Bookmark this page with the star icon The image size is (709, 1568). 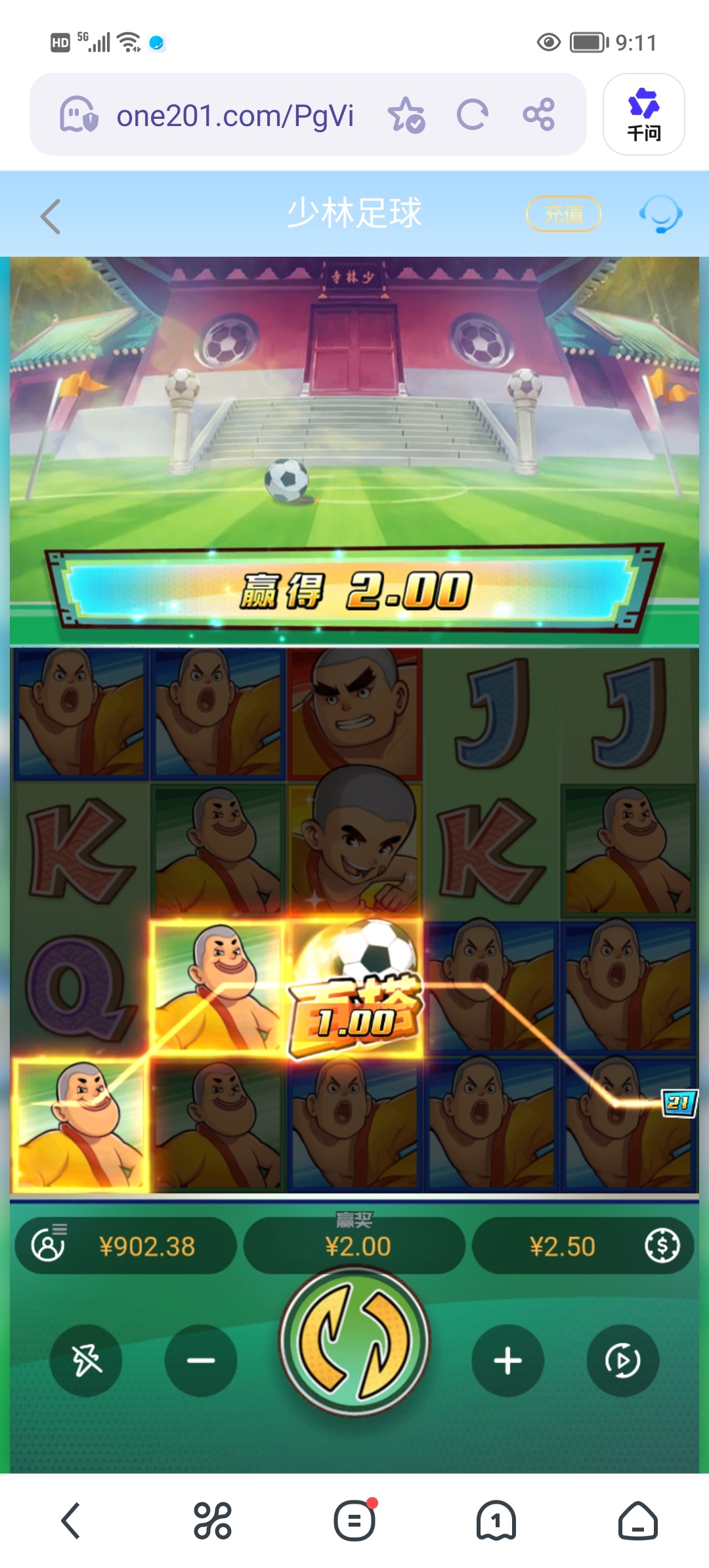click(x=406, y=116)
